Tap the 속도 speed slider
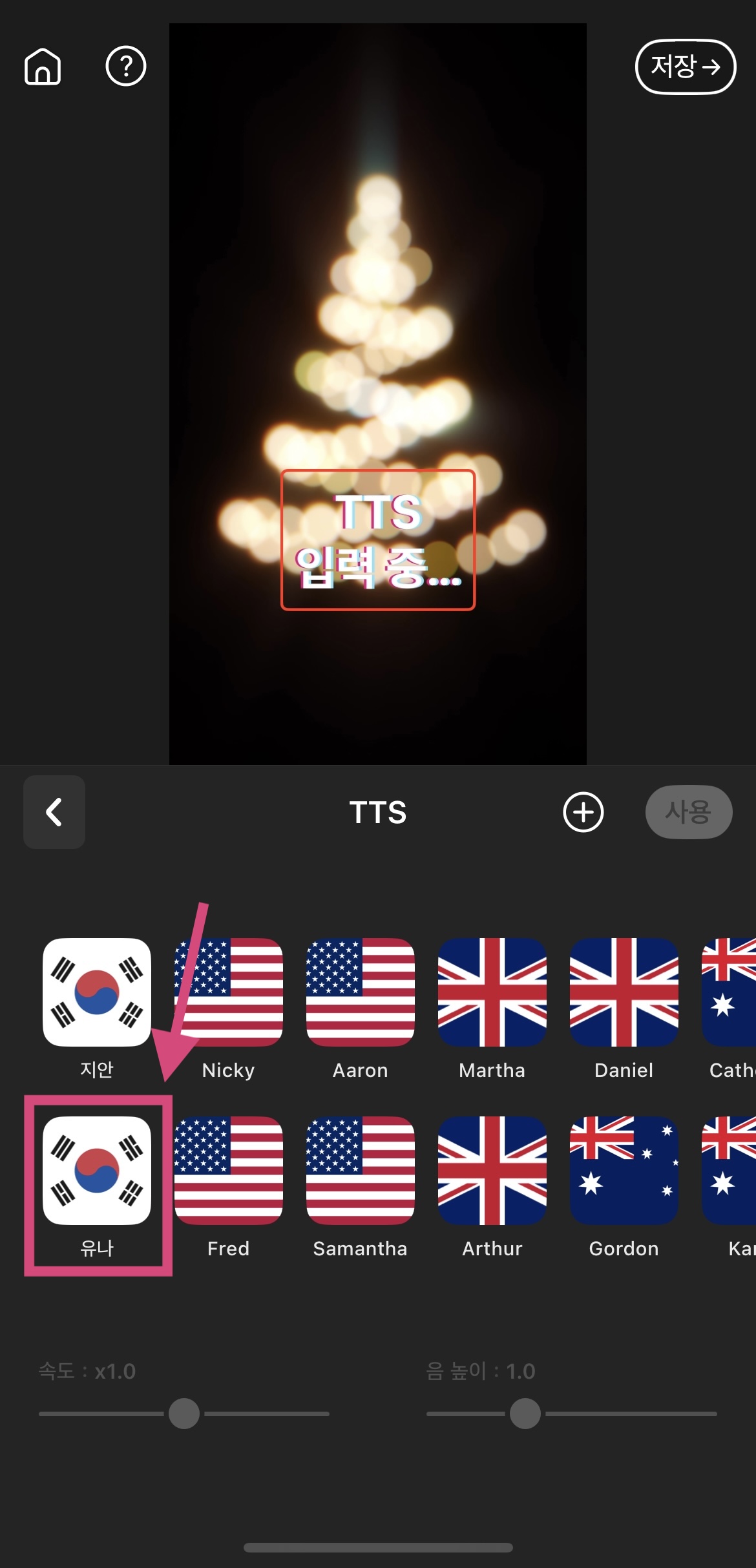Viewport: 756px width, 1568px height. tap(184, 1414)
